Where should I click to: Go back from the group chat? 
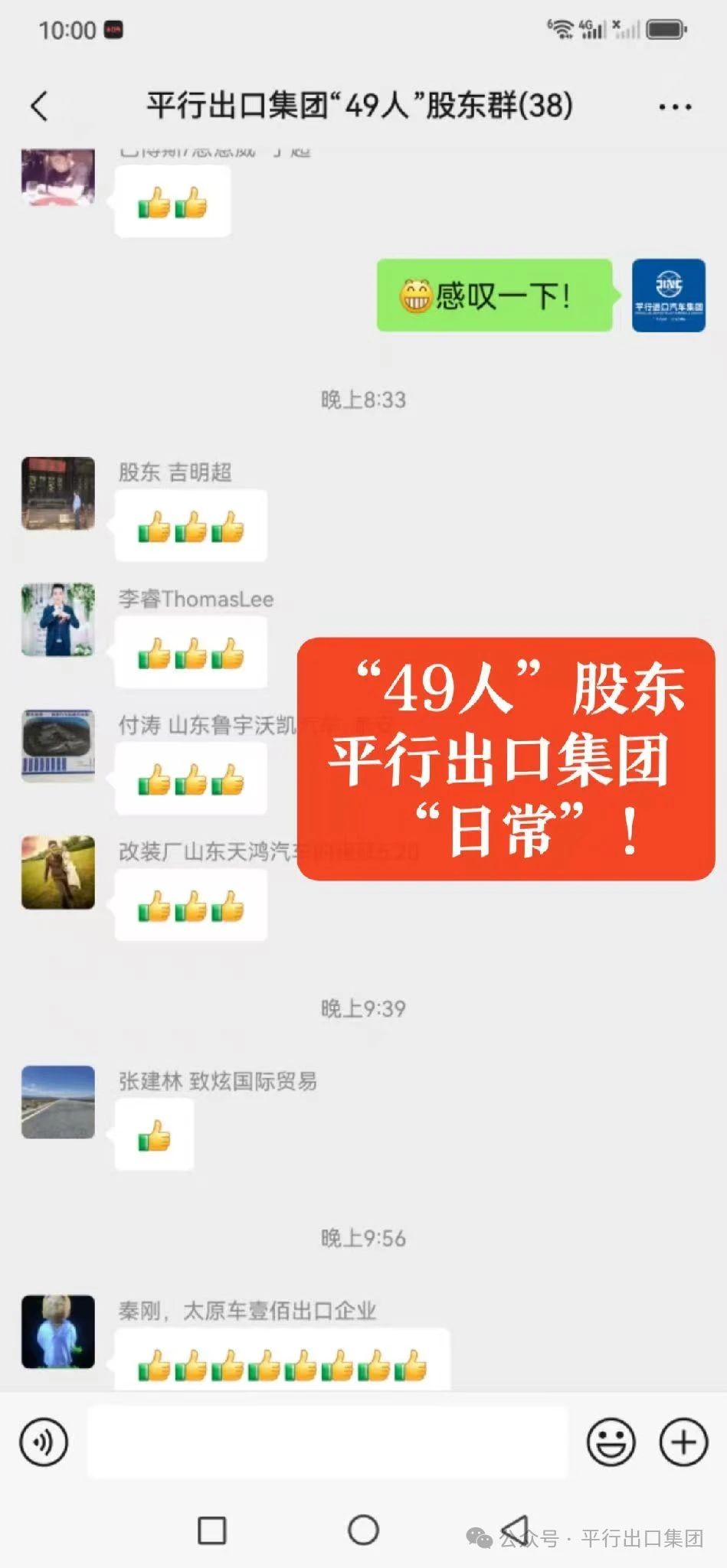click(x=40, y=106)
